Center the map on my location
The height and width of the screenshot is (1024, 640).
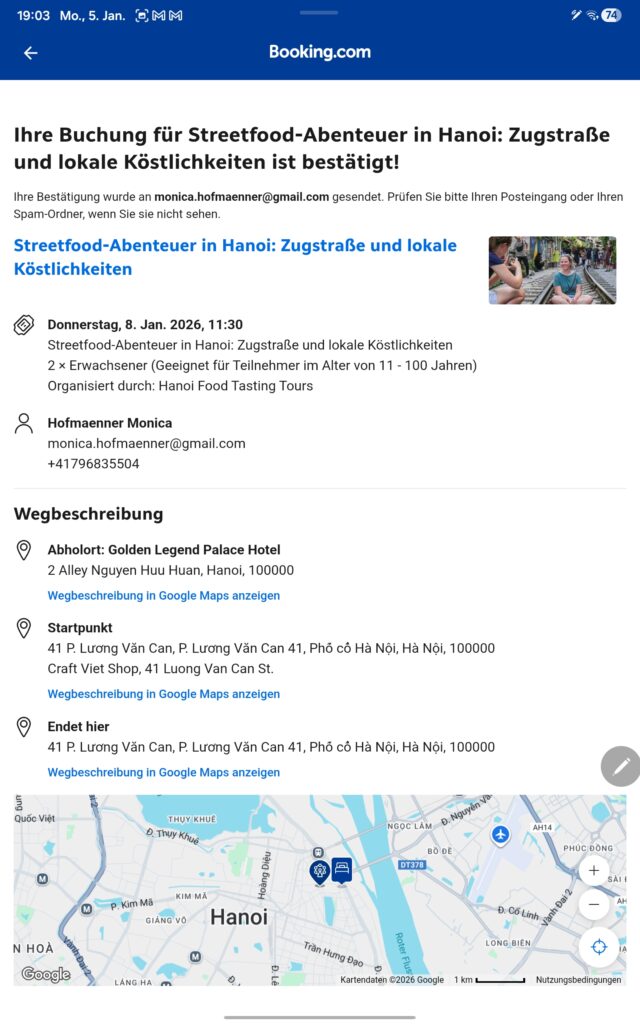[599, 946]
